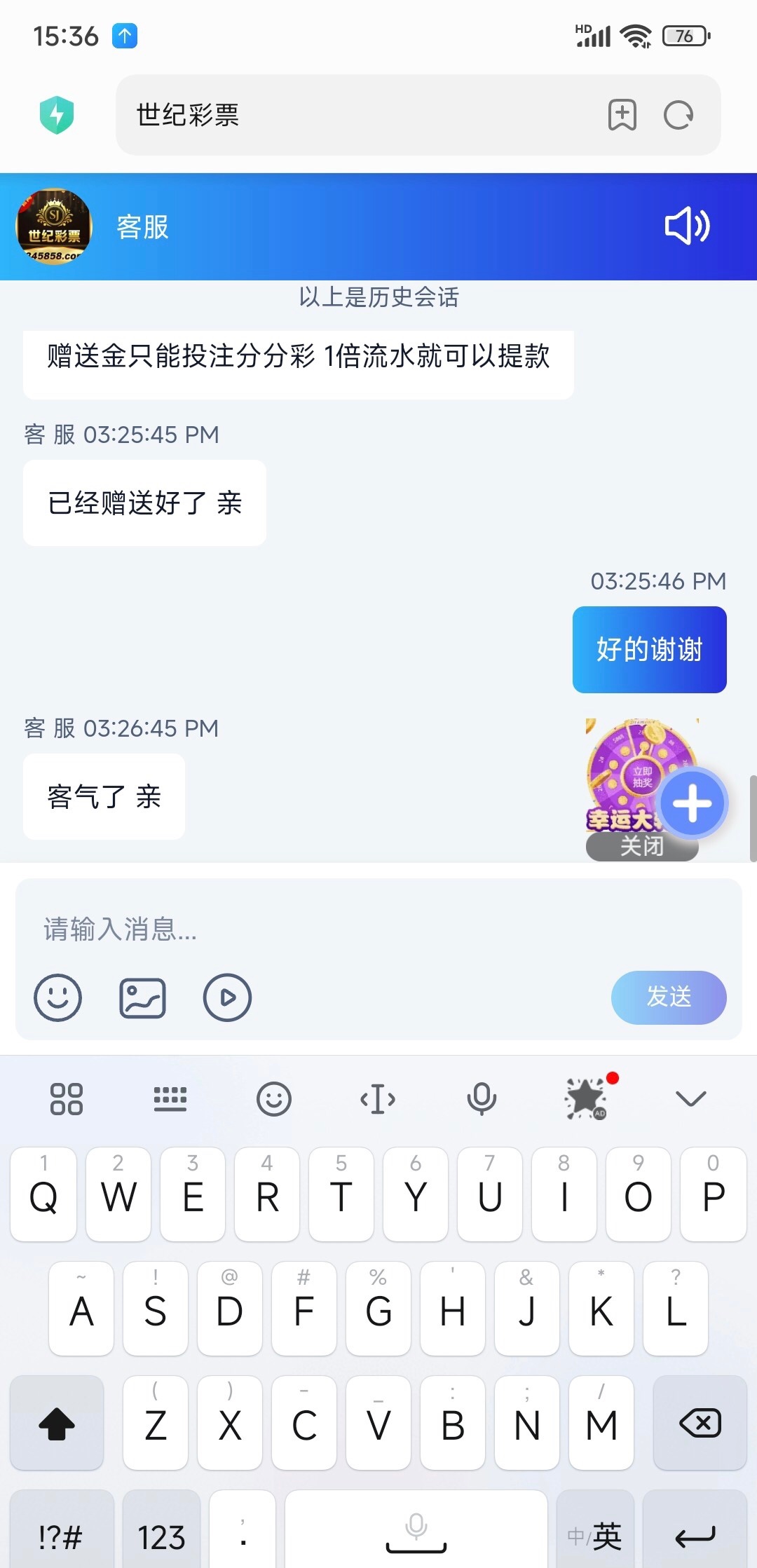Open the emoji picker in chat

(57, 997)
